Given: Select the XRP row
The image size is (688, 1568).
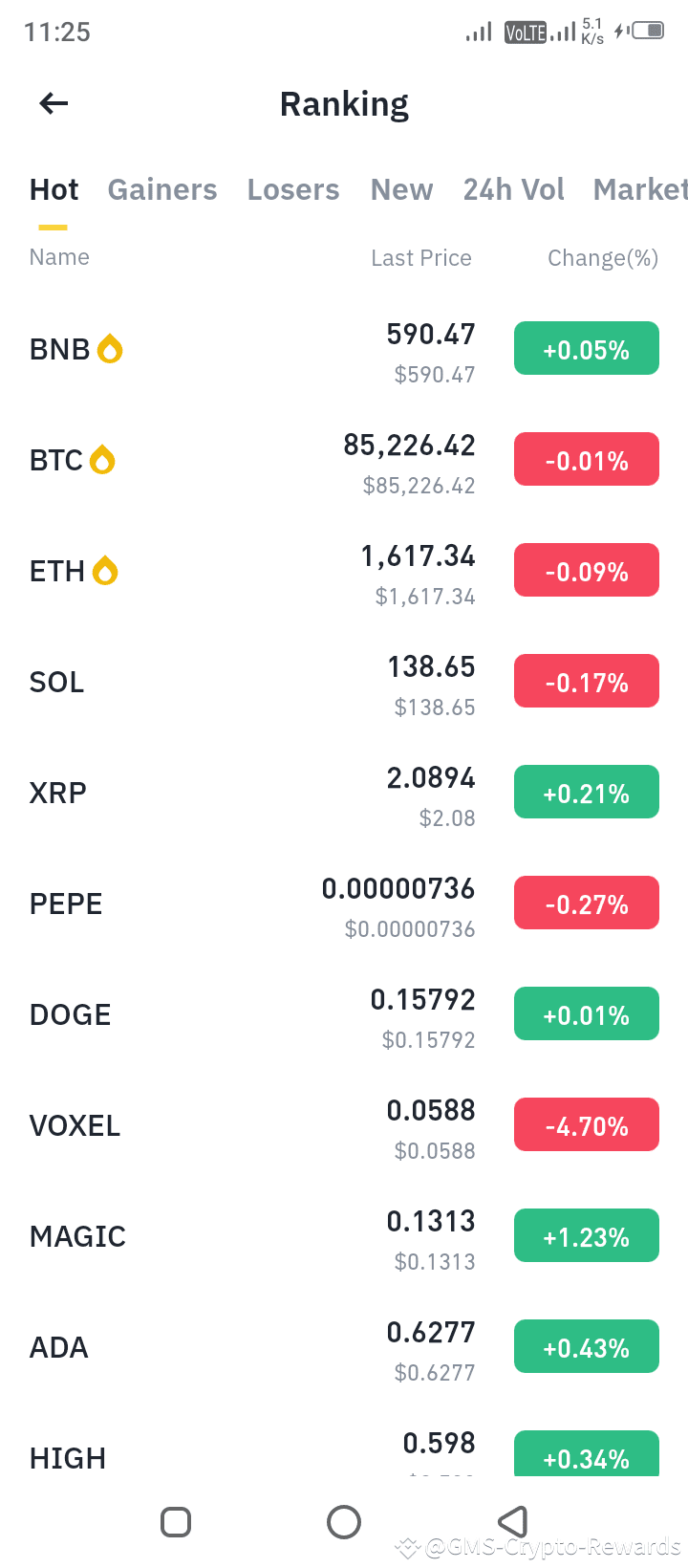Looking at the screenshot, I should coord(344,794).
